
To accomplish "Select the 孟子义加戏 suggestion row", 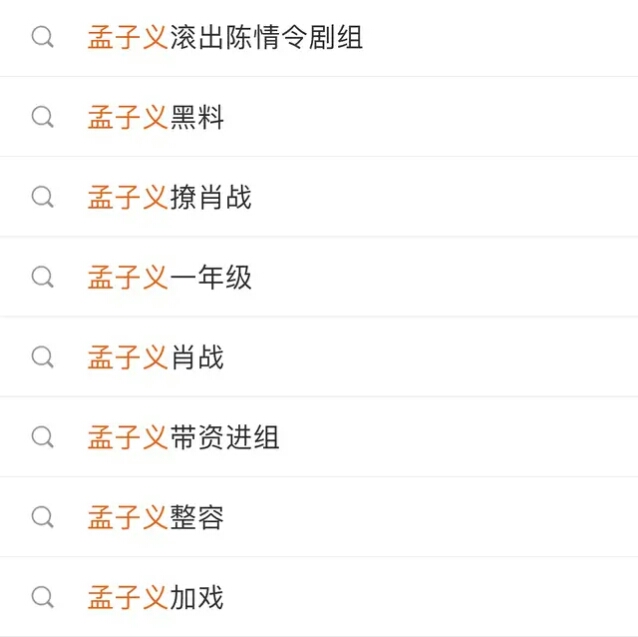I will click(x=156, y=598).
